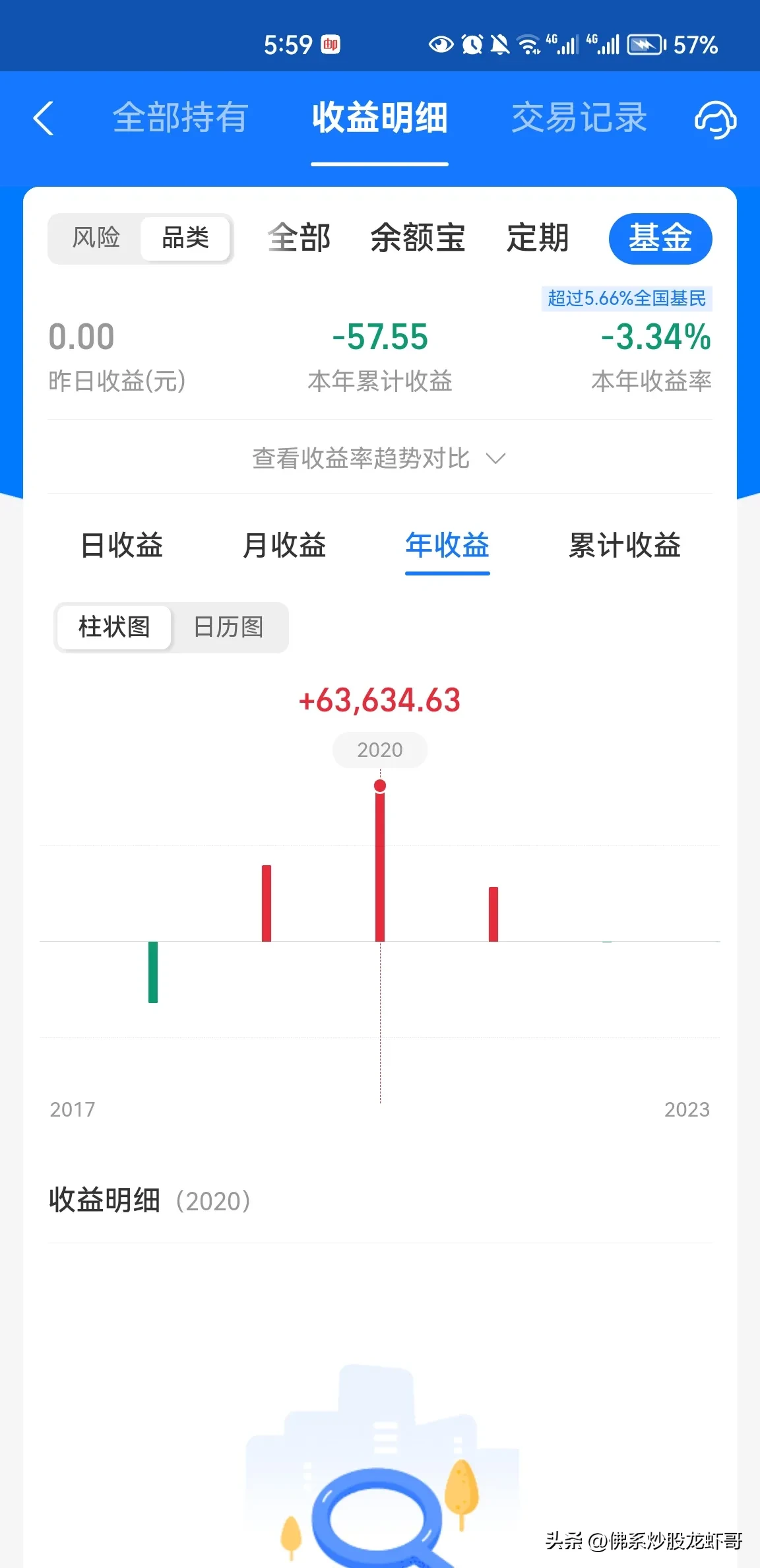Select the 年收益 tab
760x1568 pixels.
pyautogui.click(x=447, y=546)
